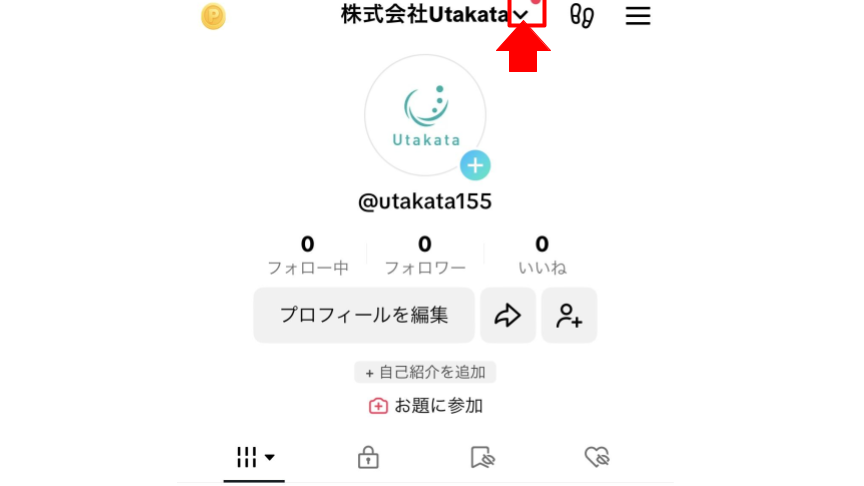The width and height of the screenshot is (864, 486).
Task: Open the いいね likes count
Action: click(542, 255)
